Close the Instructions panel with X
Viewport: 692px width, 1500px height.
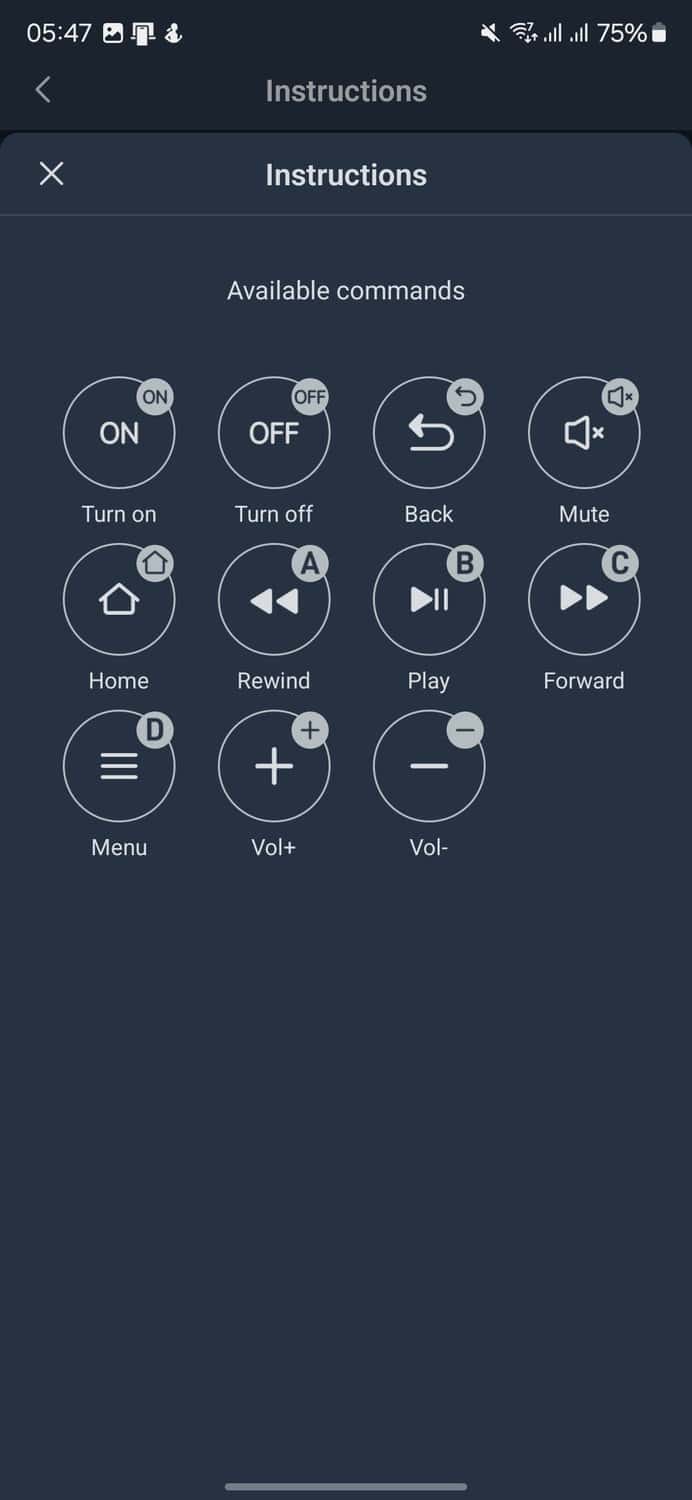pyautogui.click(x=51, y=174)
